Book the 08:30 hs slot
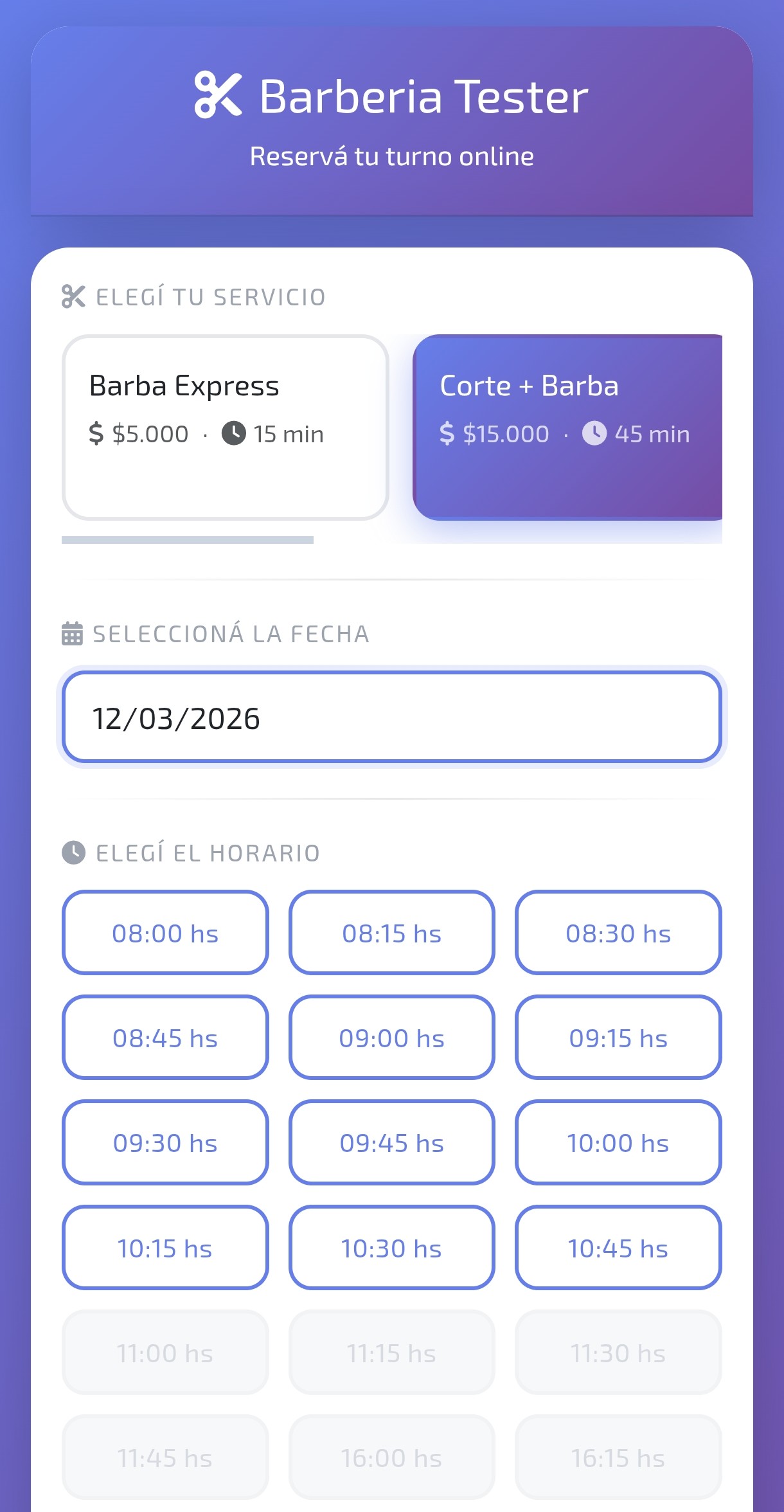This screenshot has height=1512, width=784. [618, 933]
